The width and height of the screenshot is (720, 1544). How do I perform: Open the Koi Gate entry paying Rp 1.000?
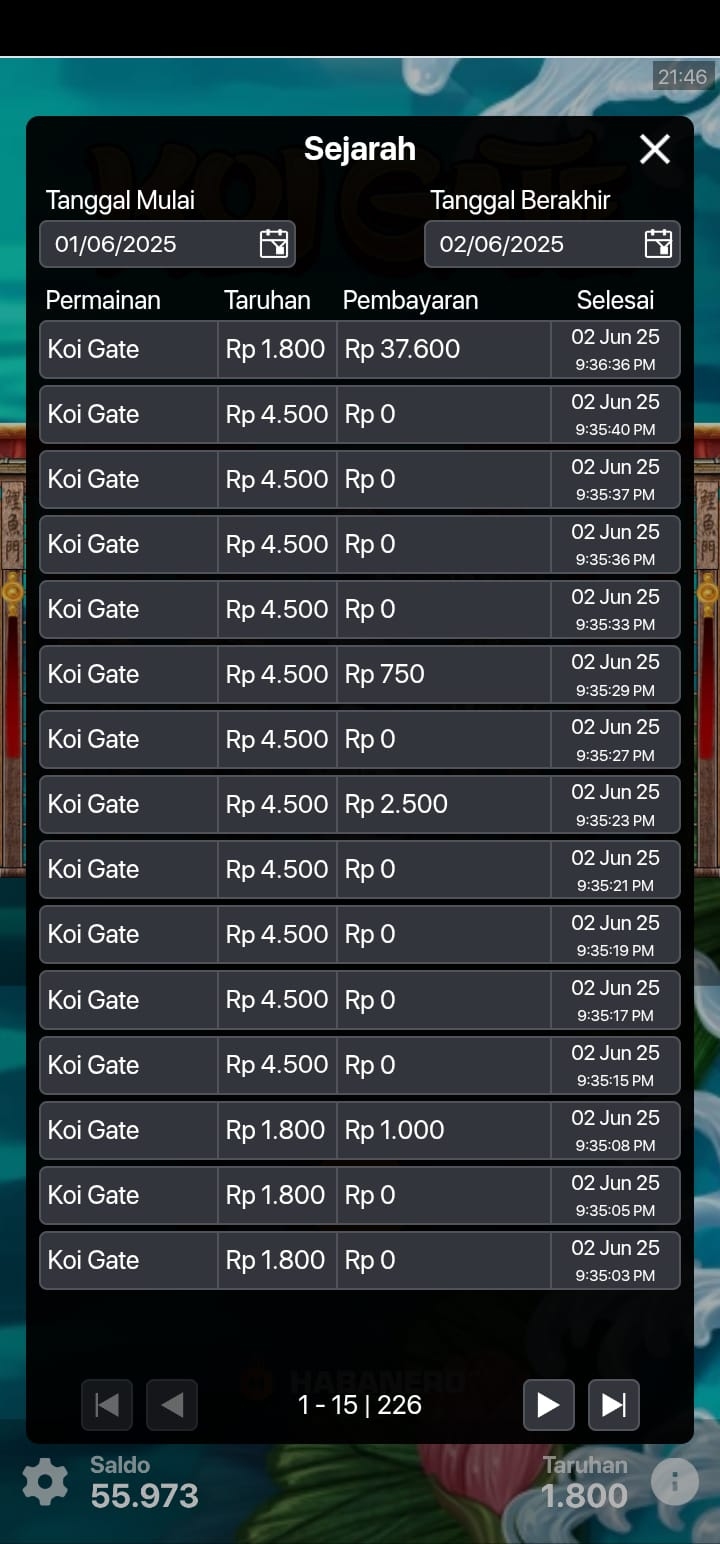pos(359,1130)
